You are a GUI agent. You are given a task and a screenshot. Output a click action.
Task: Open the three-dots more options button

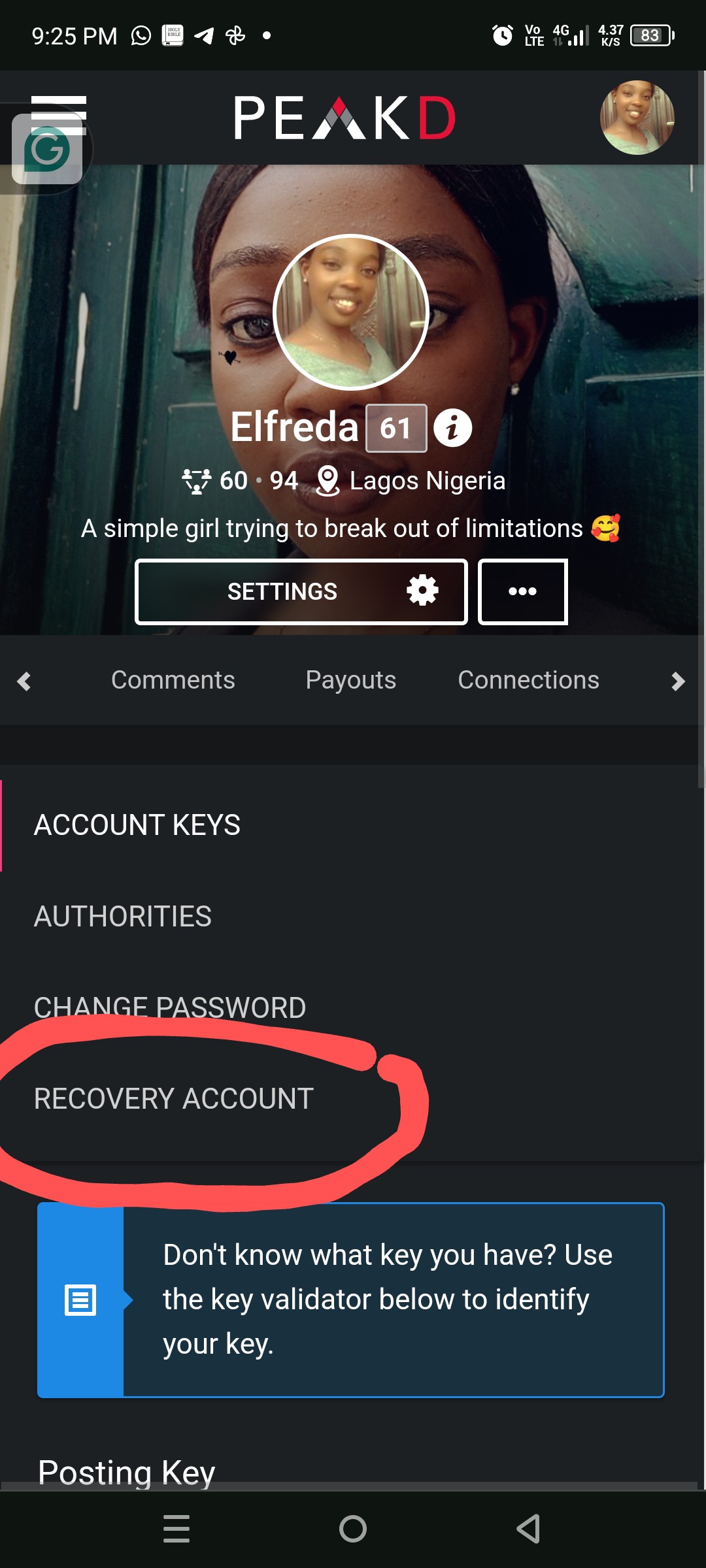pos(522,591)
